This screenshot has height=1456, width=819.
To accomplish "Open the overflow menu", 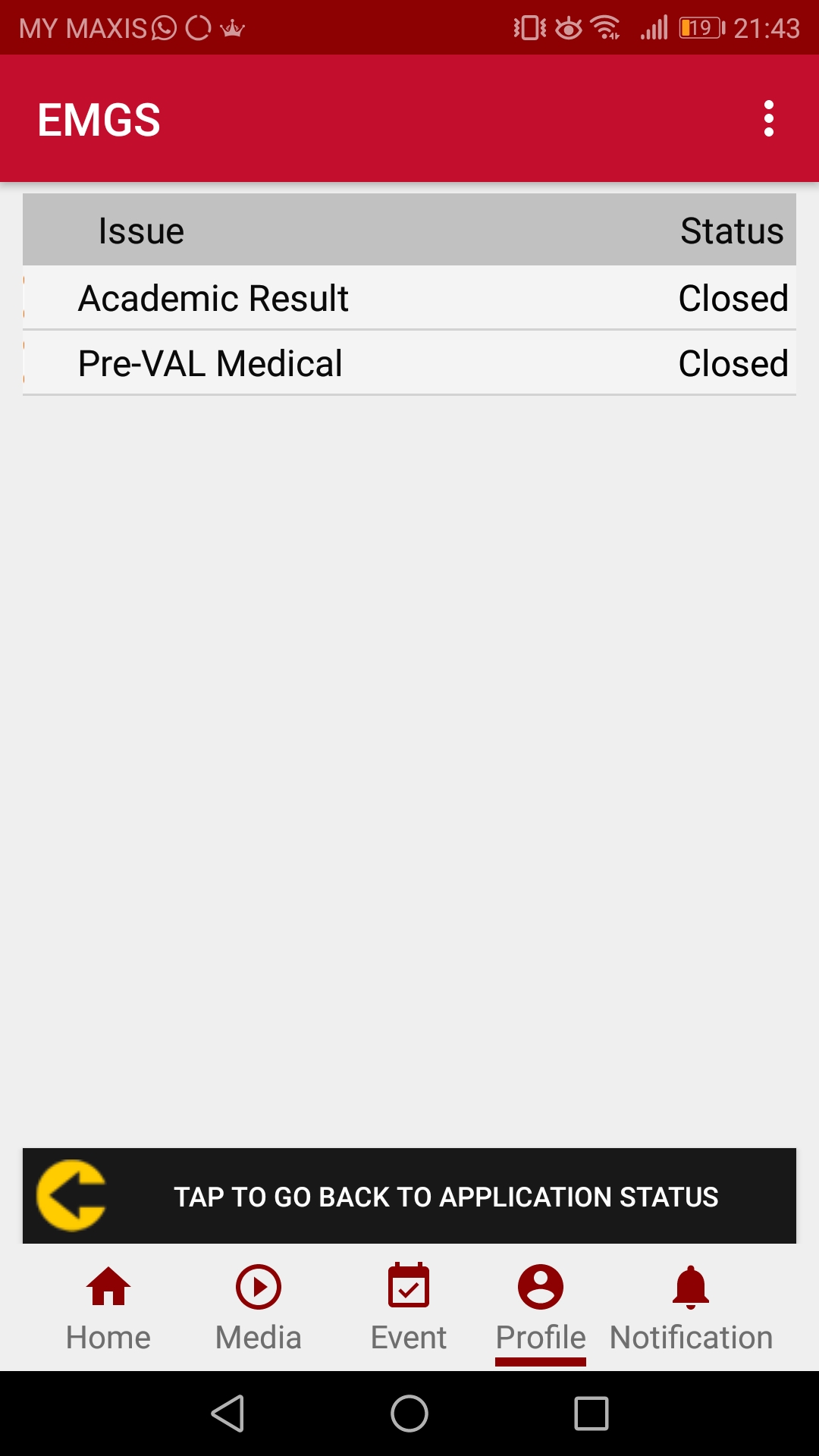I will click(x=768, y=119).
